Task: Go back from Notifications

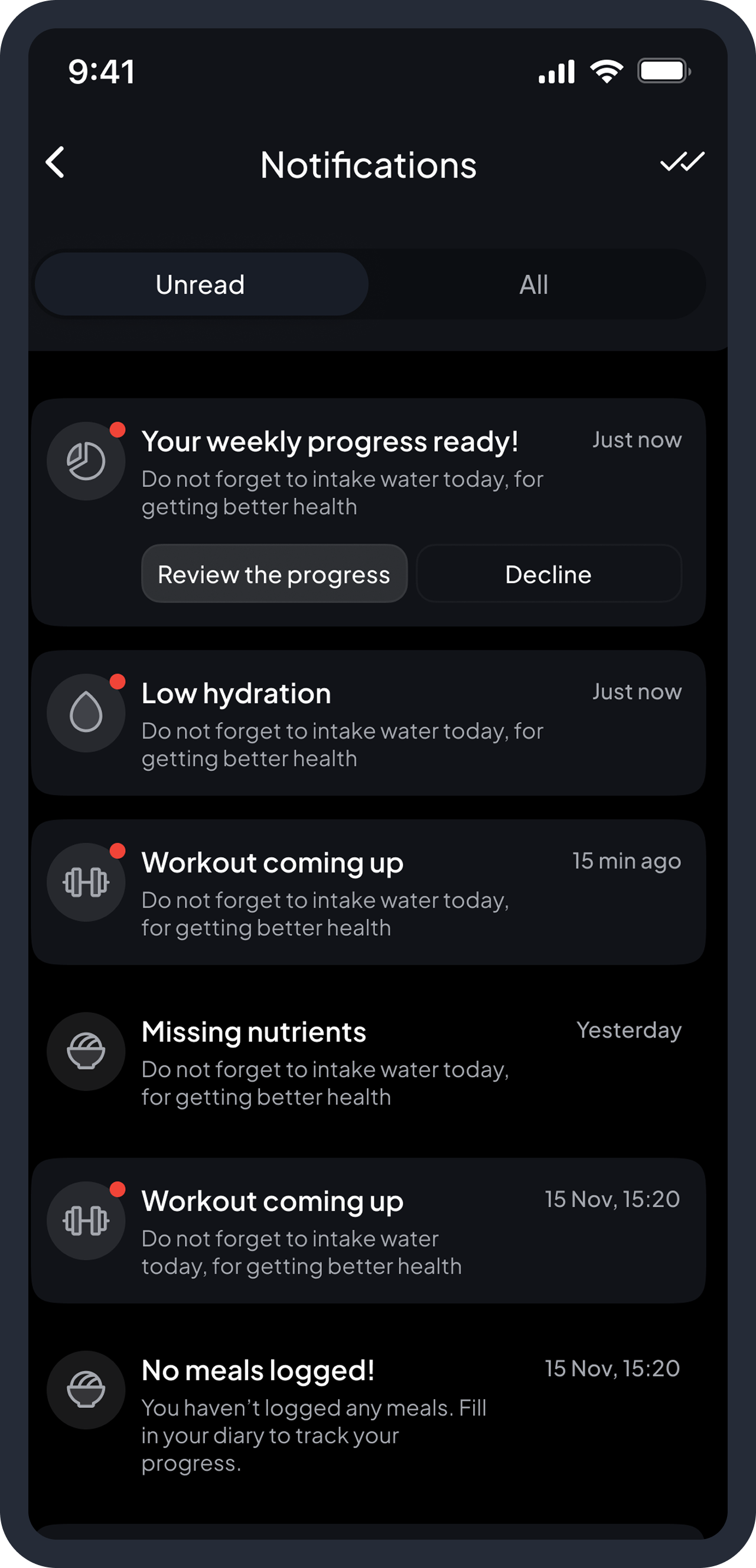Action: (56, 162)
